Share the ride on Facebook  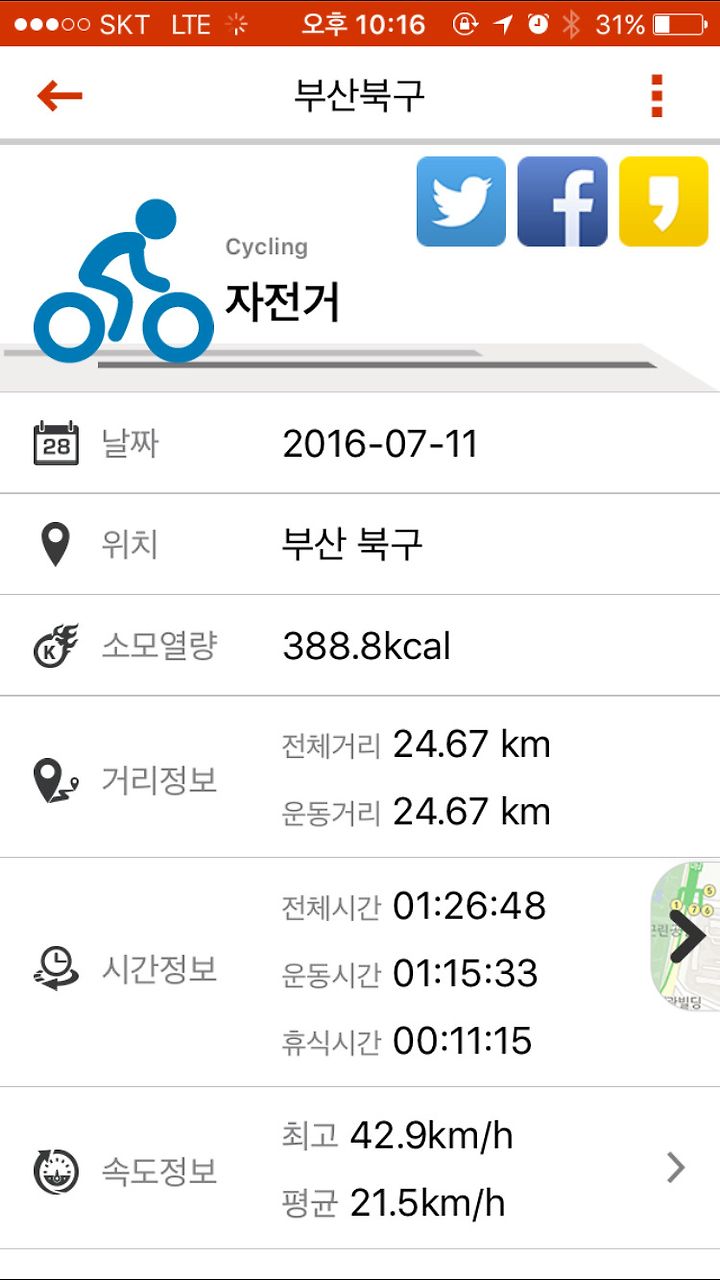[x=562, y=201]
